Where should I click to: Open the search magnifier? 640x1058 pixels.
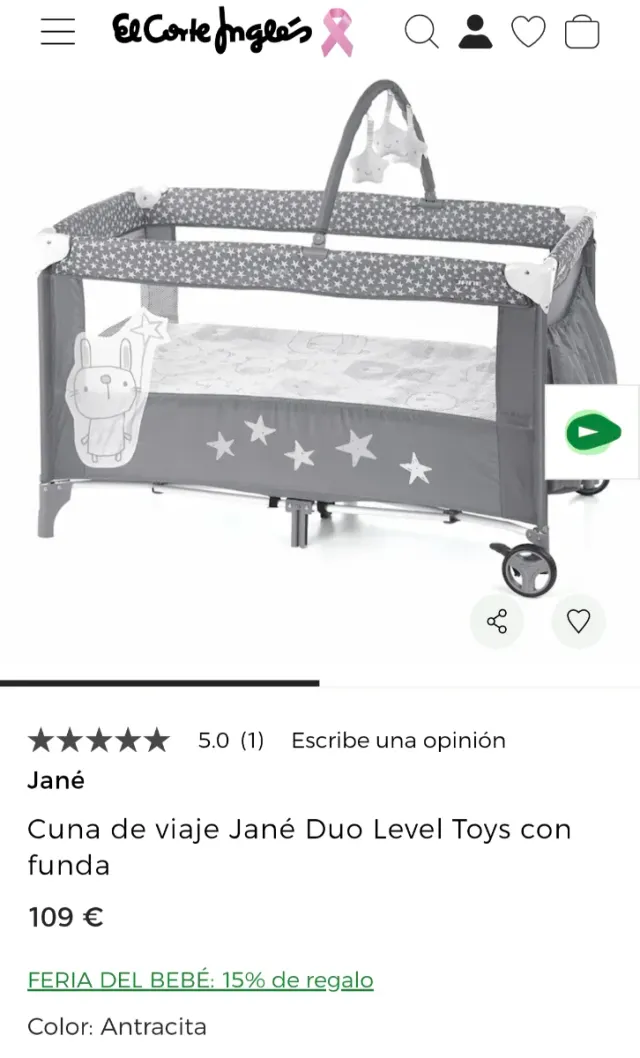[421, 33]
